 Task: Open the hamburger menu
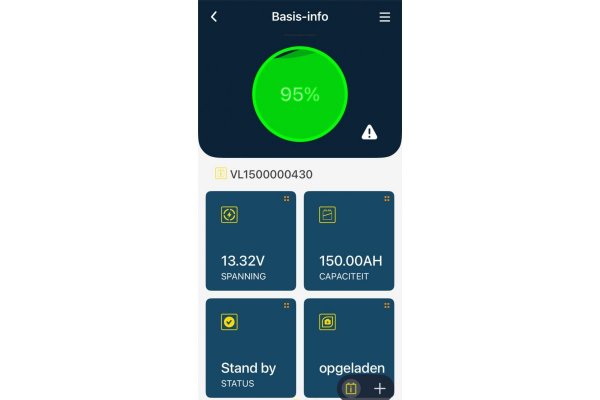click(385, 17)
